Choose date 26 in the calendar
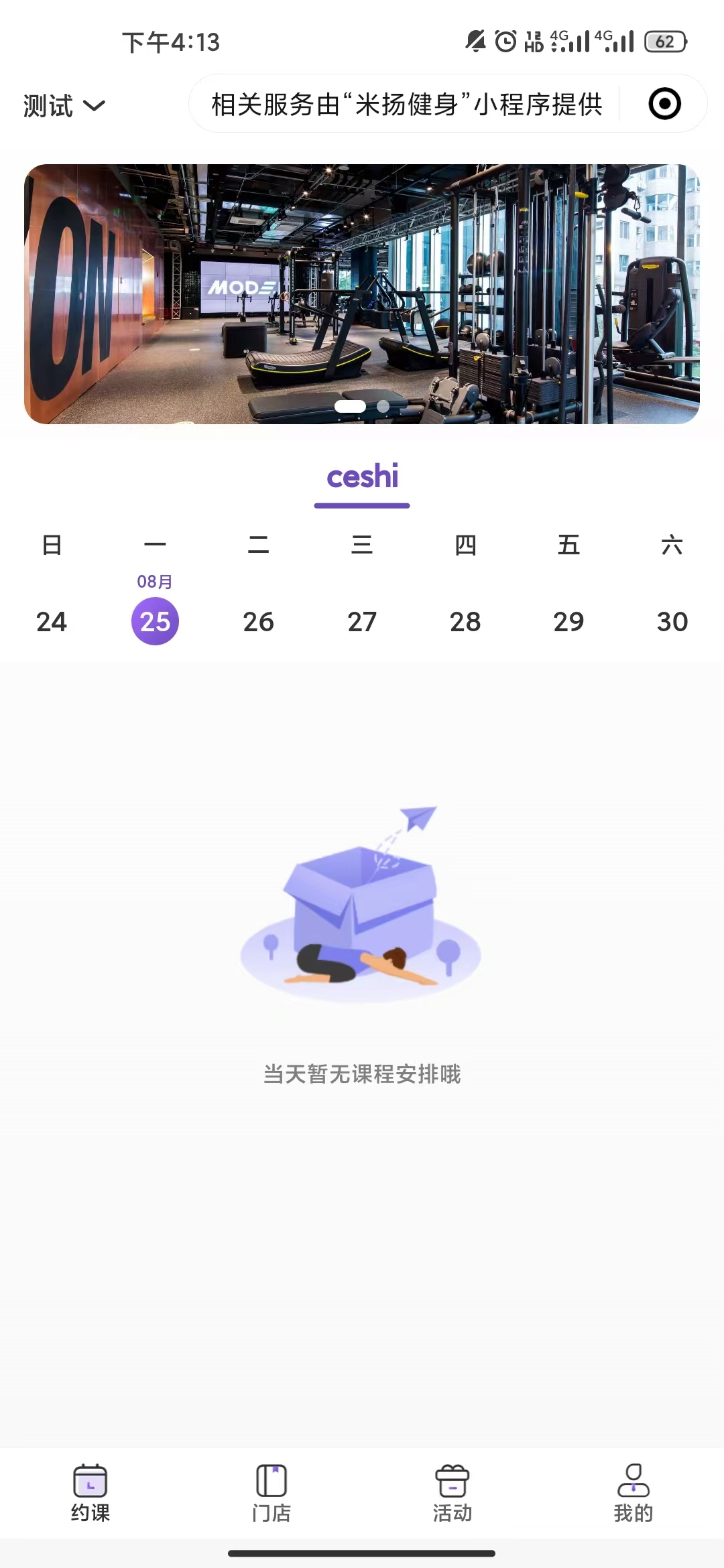Image resolution: width=724 pixels, height=1568 pixels. point(258,621)
